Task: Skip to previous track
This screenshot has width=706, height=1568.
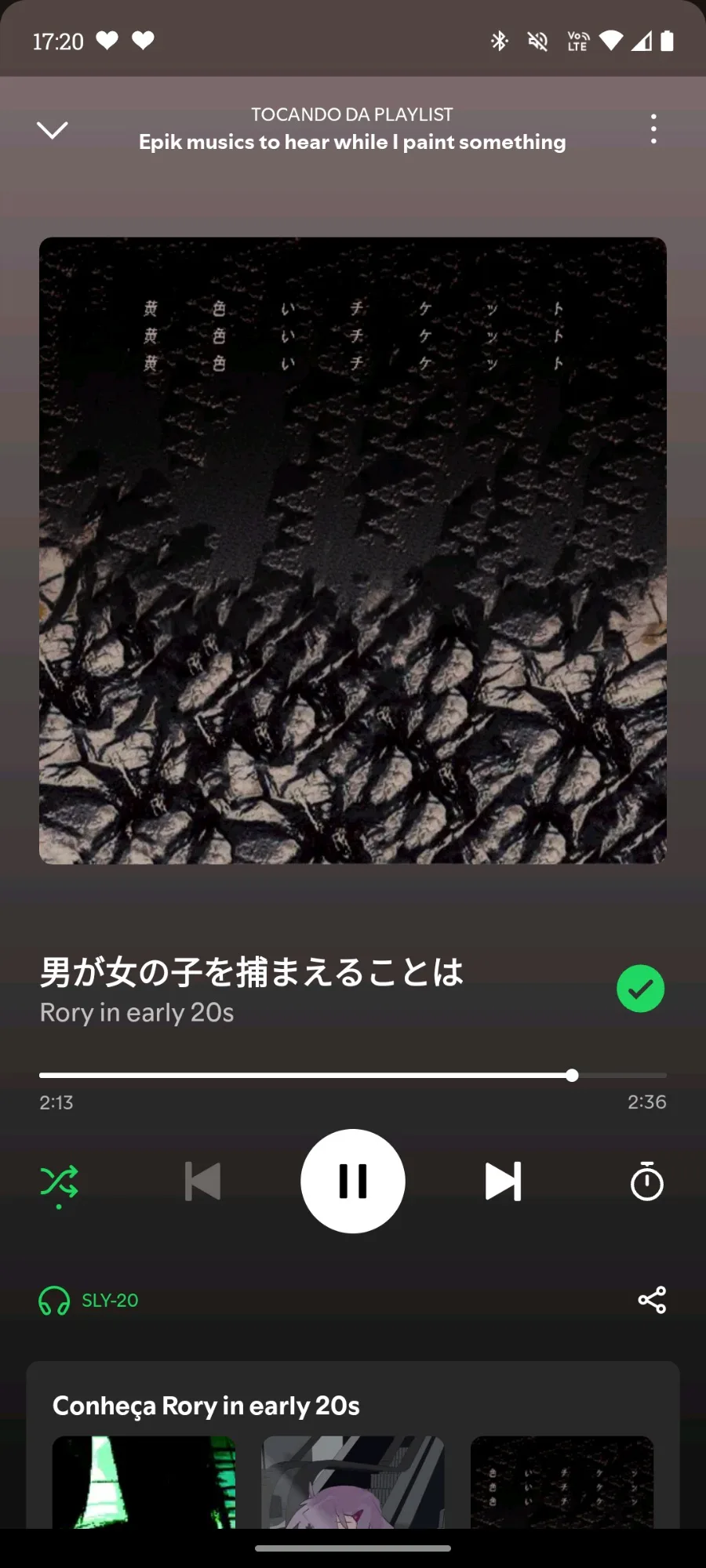Action: [x=202, y=1181]
